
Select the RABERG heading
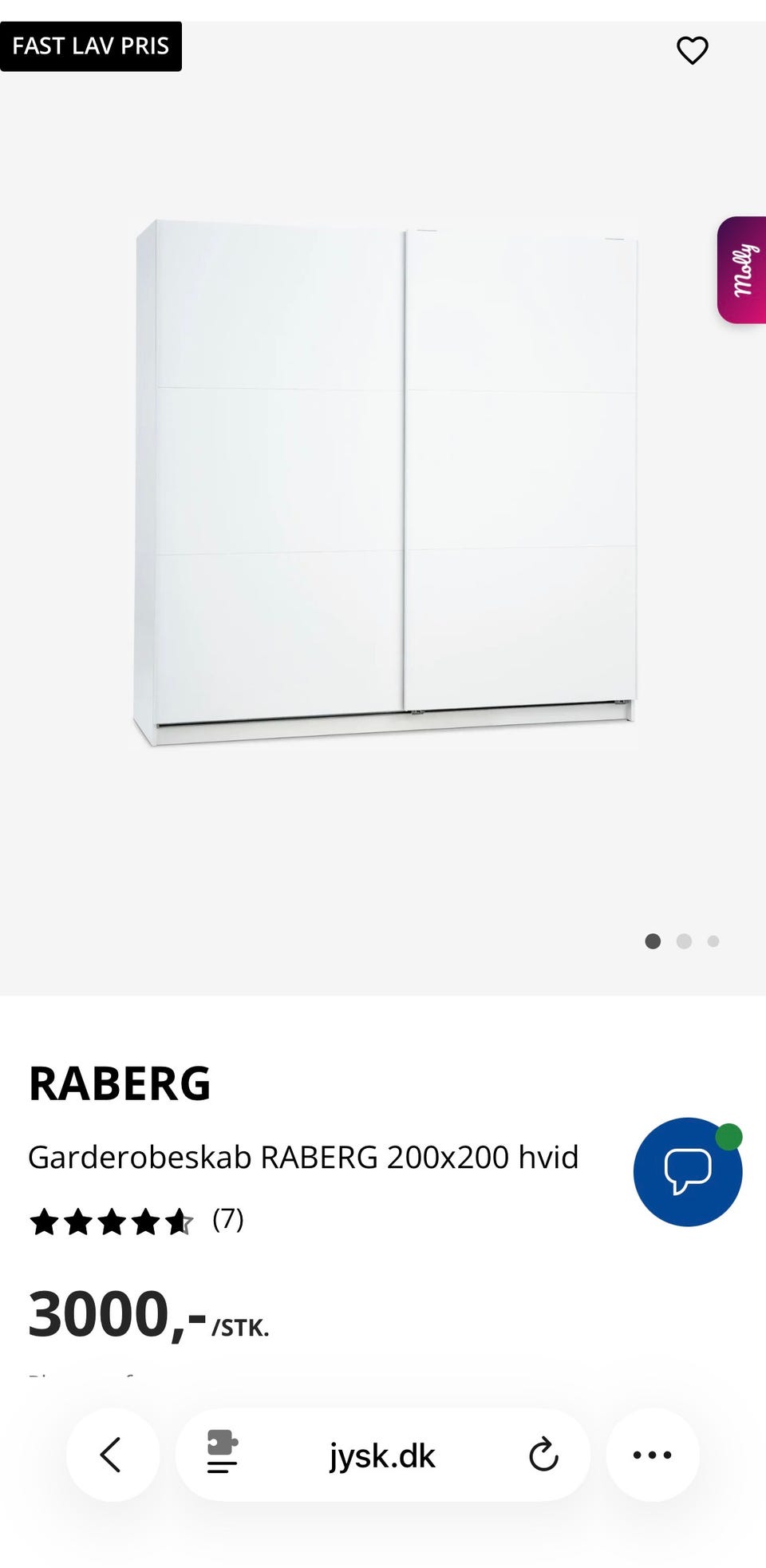[120, 1083]
